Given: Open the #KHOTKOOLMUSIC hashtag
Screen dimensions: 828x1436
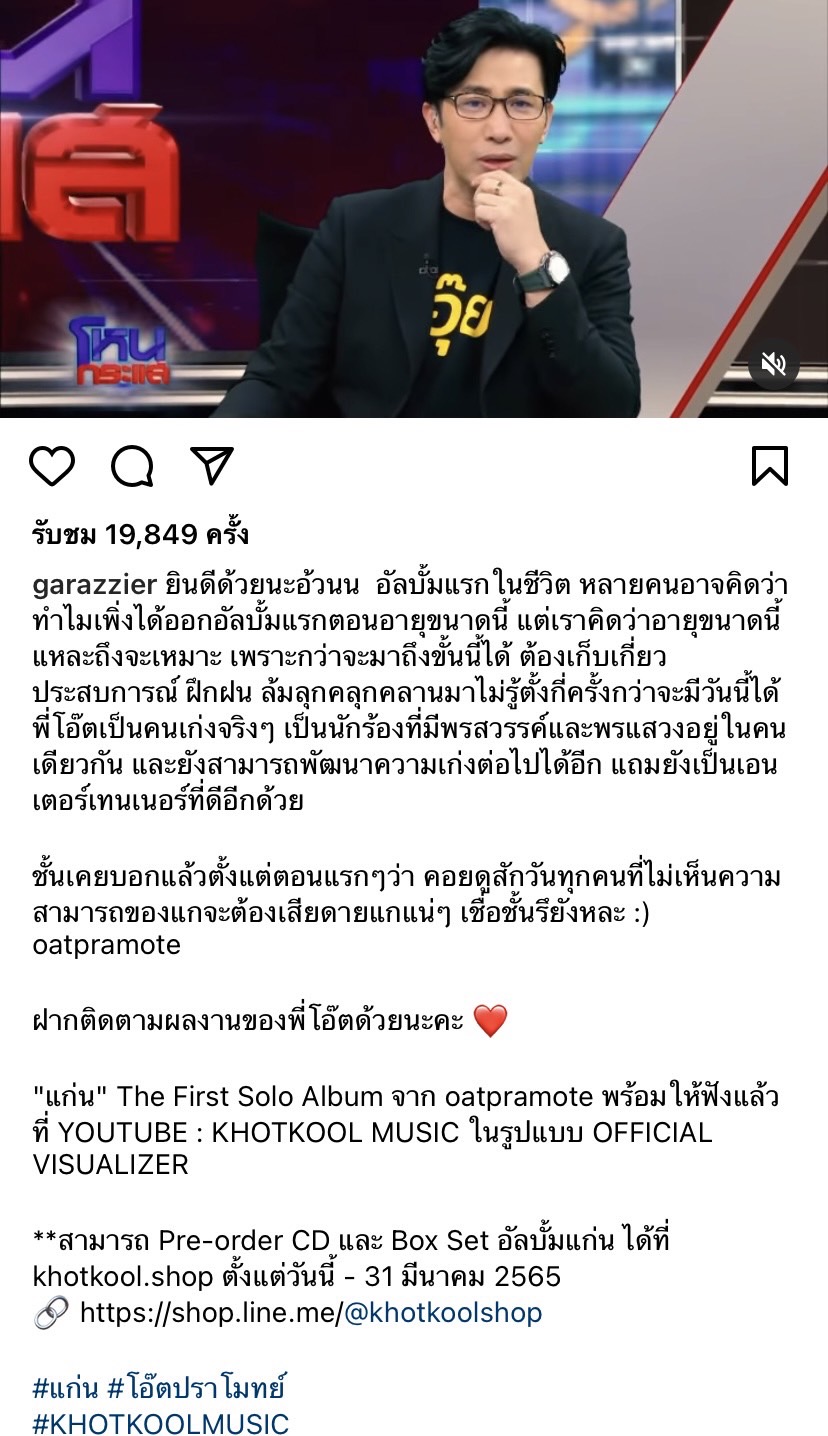Looking at the screenshot, I should tap(160, 1423).
